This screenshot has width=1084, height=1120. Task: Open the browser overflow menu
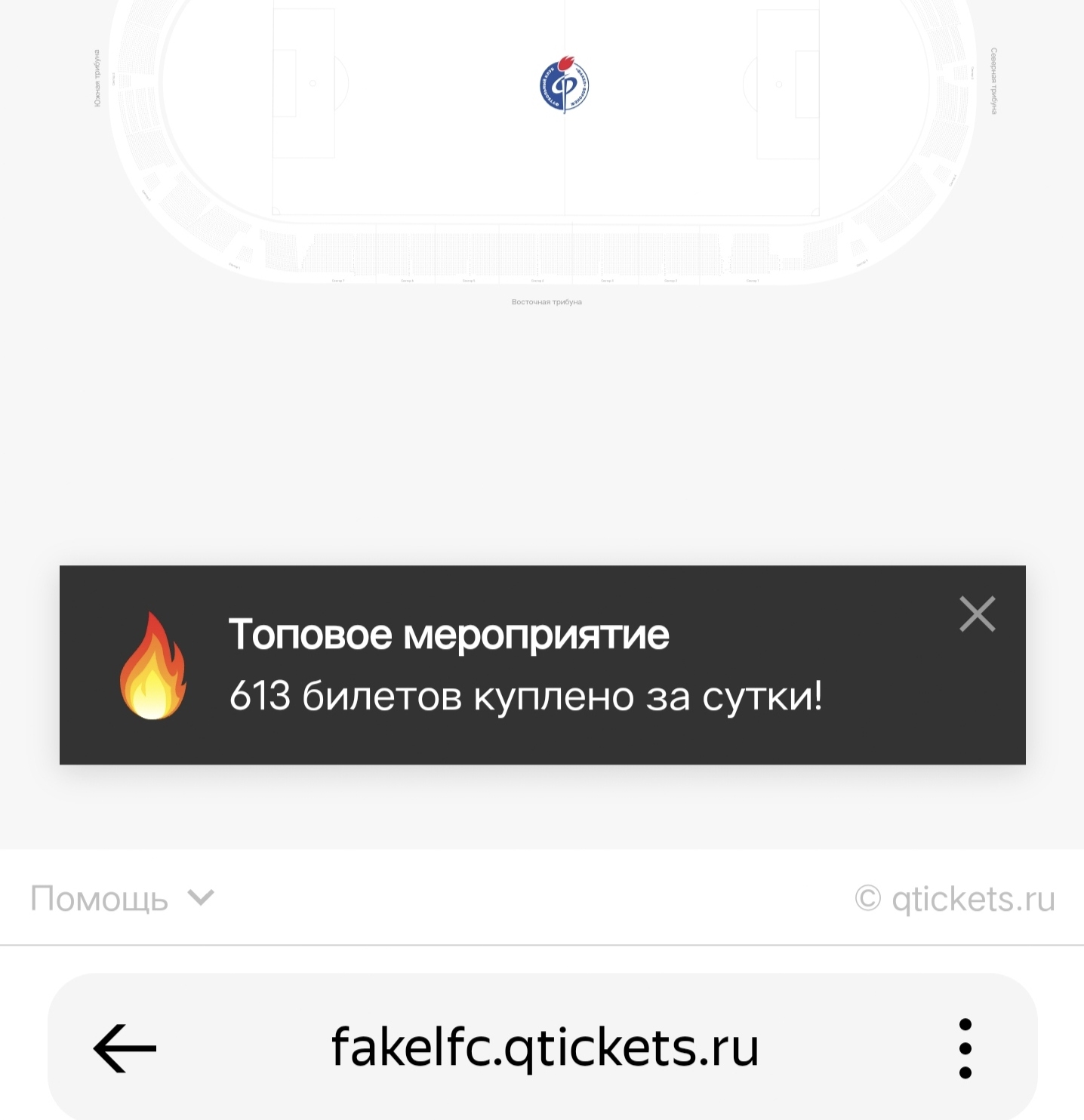(965, 1048)
